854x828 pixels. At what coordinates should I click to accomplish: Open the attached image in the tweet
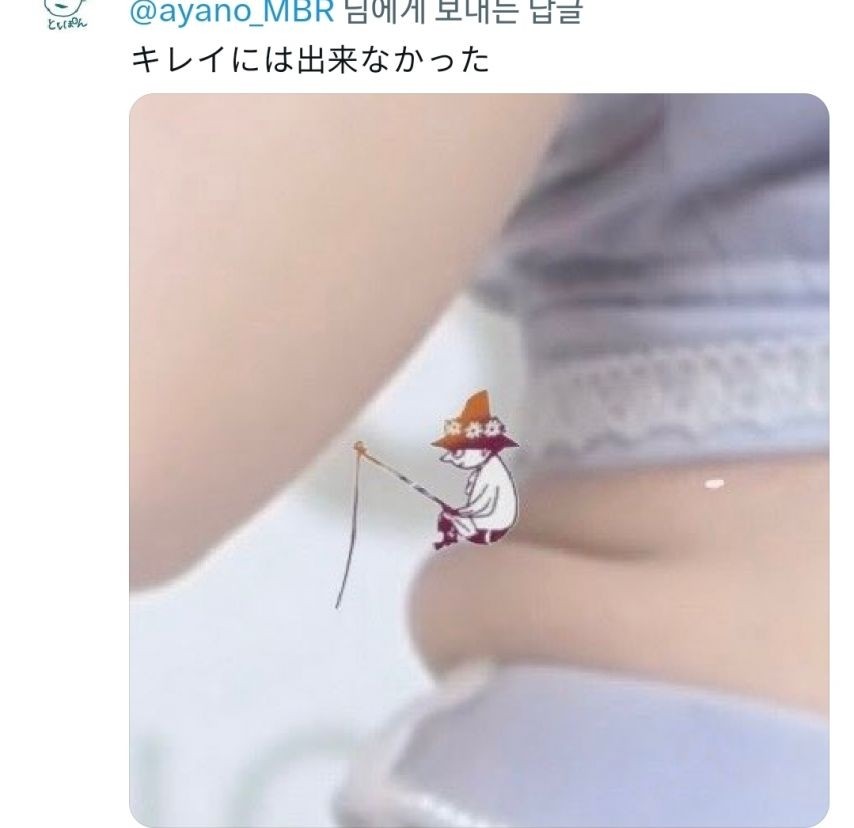[x=479, y=460]
